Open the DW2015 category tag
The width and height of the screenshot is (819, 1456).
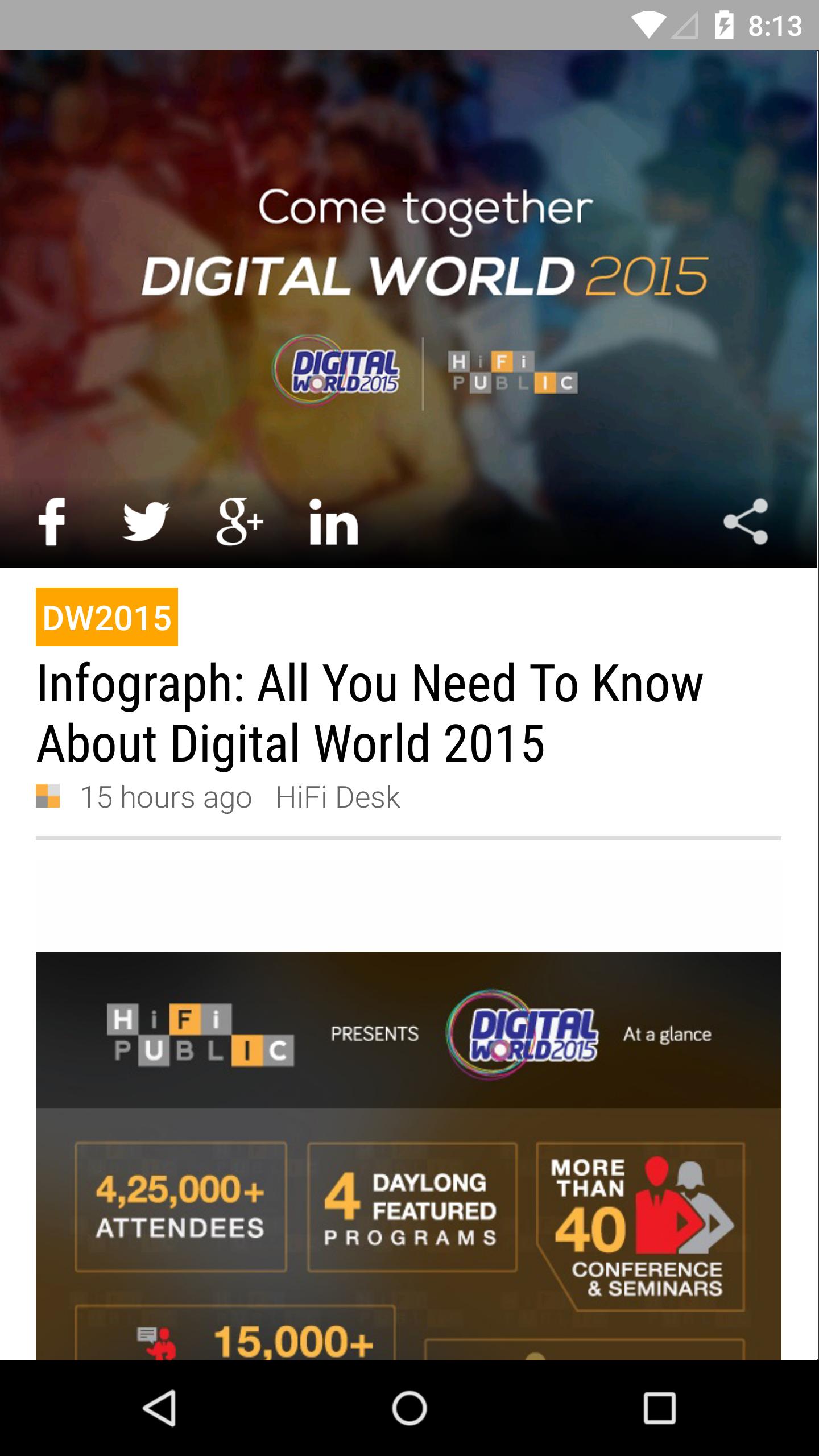(x=107, y=617)
